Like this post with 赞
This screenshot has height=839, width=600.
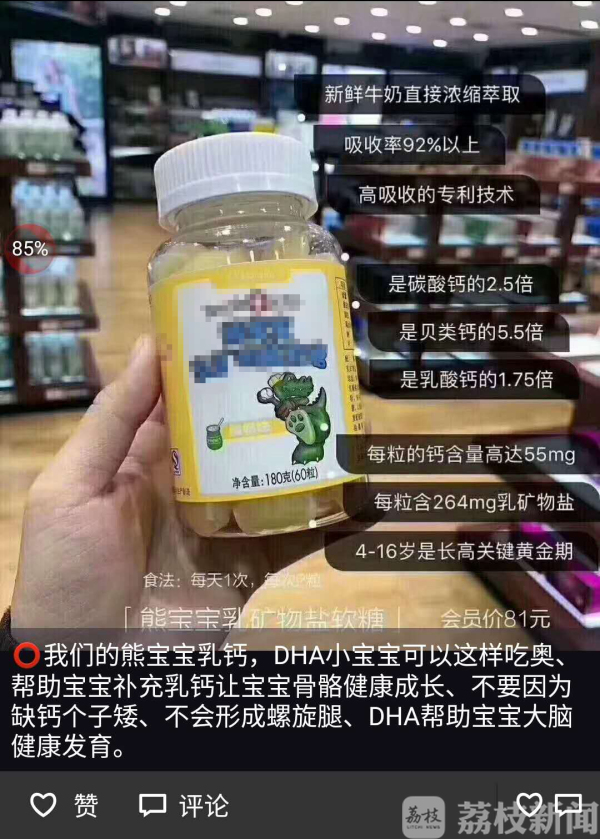point(63,804)
